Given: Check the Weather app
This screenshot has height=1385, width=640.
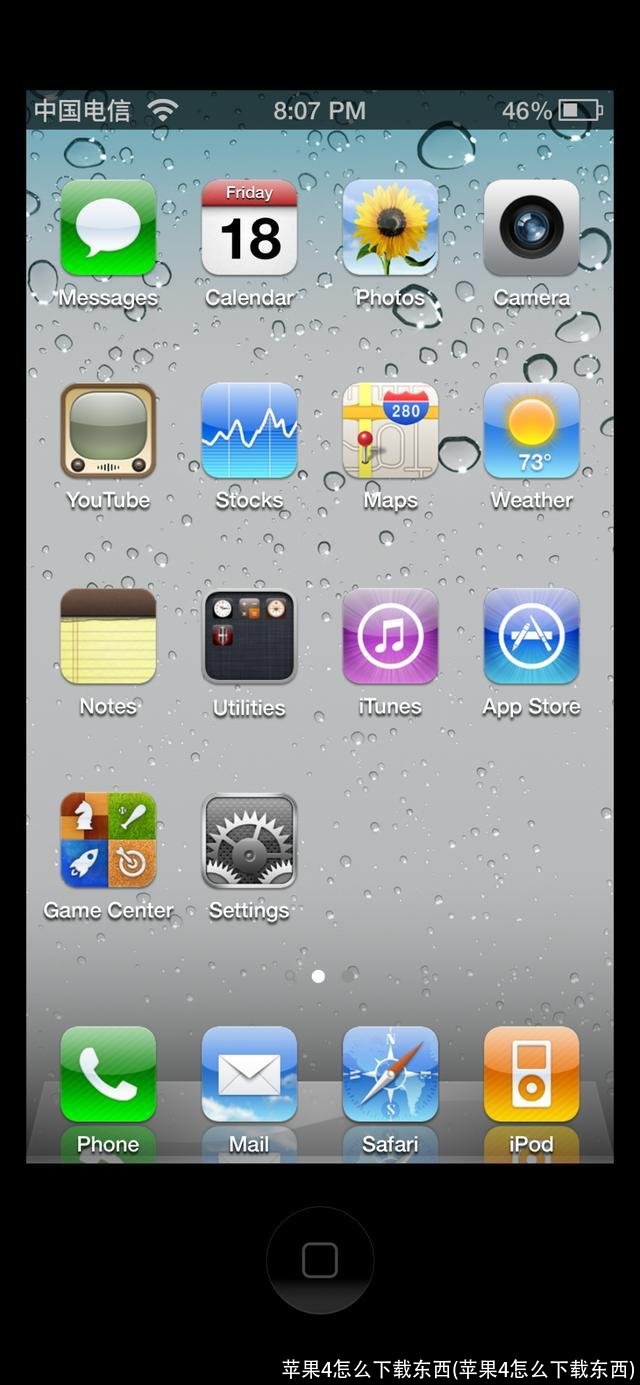Looking at the screenshot, I should pyautogui.click(x=531, y=431).
